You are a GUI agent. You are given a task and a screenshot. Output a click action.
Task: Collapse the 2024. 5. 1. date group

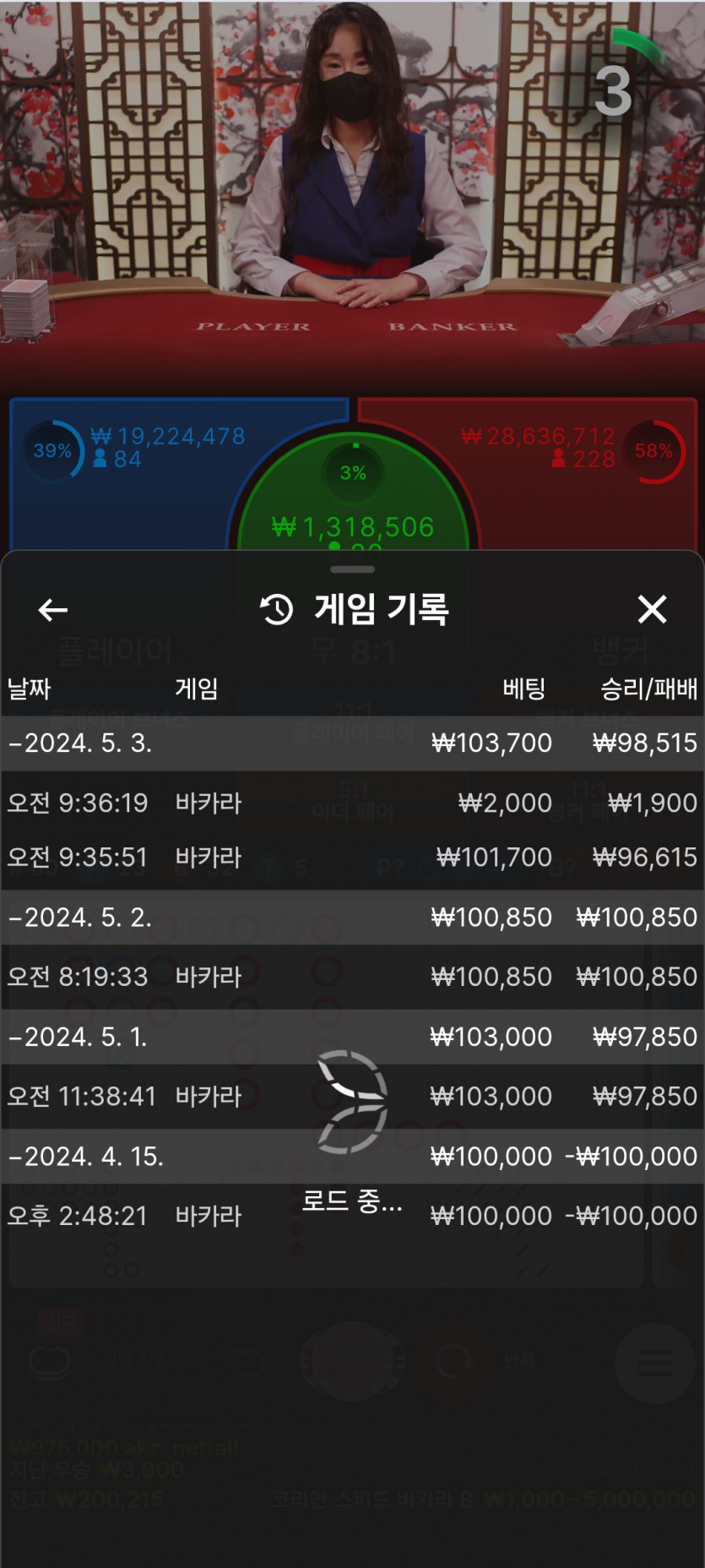click(352, 1037)
